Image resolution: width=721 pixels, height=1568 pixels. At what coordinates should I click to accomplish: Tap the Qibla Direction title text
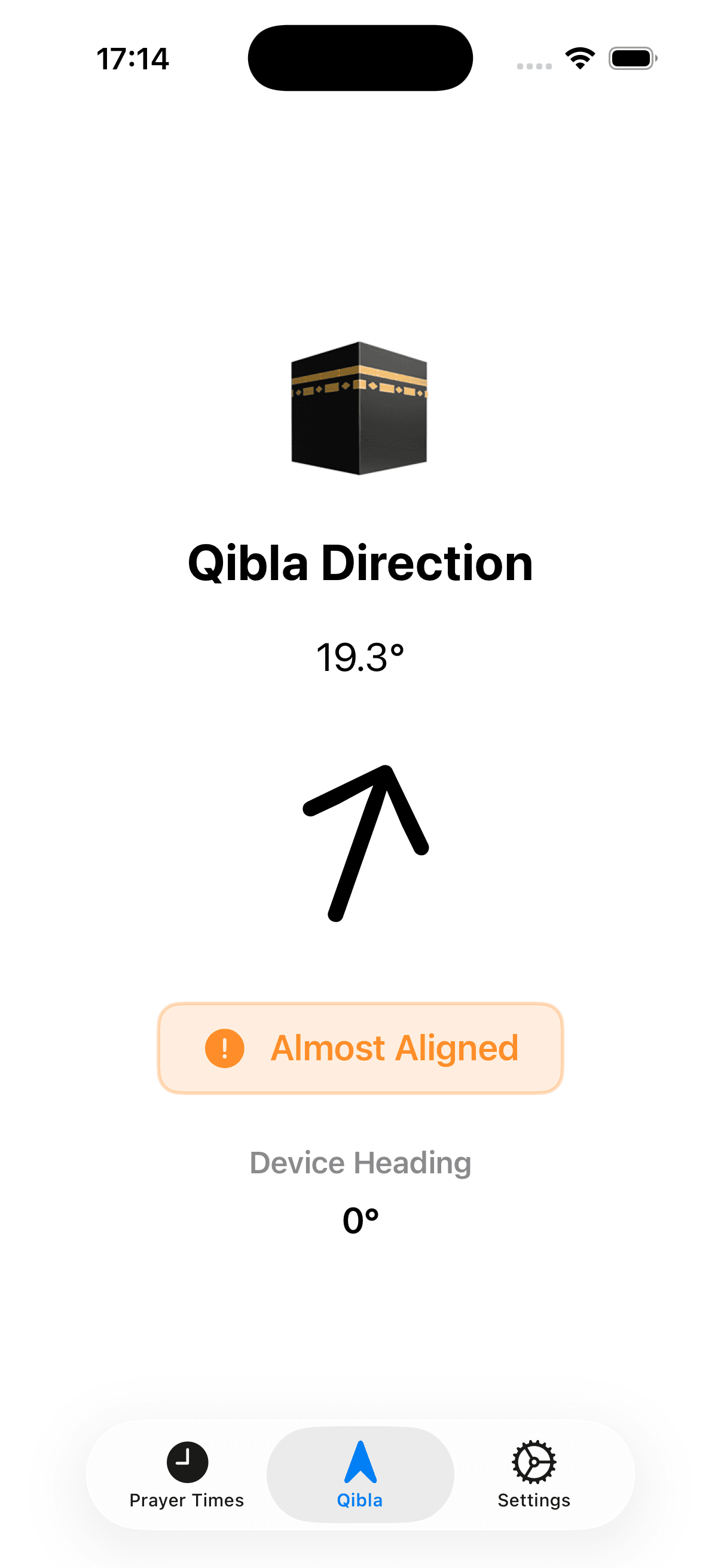pos(360,564)
